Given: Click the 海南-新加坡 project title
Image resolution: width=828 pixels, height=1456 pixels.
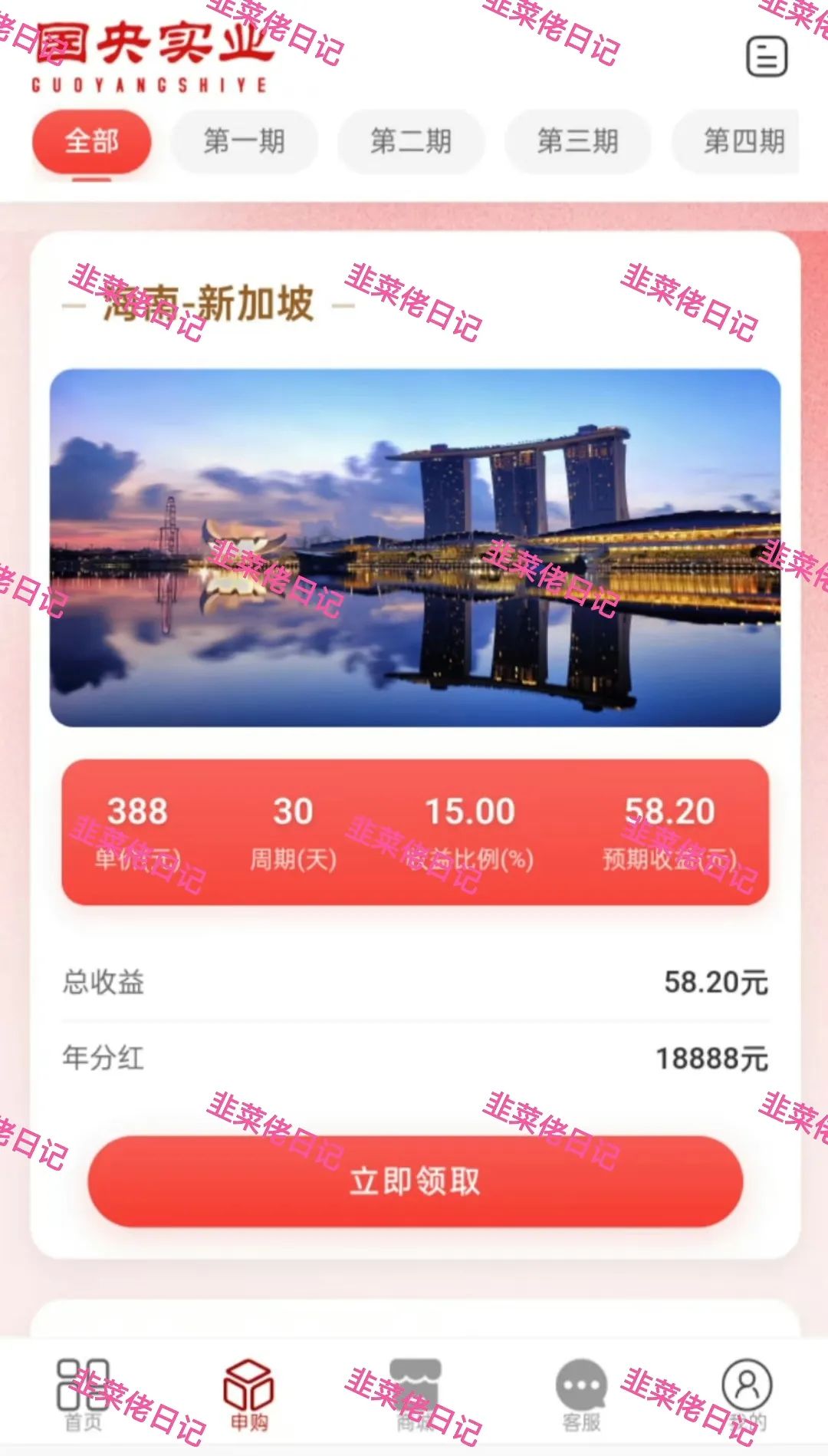Looking at the screenshot, I should 205,303.
